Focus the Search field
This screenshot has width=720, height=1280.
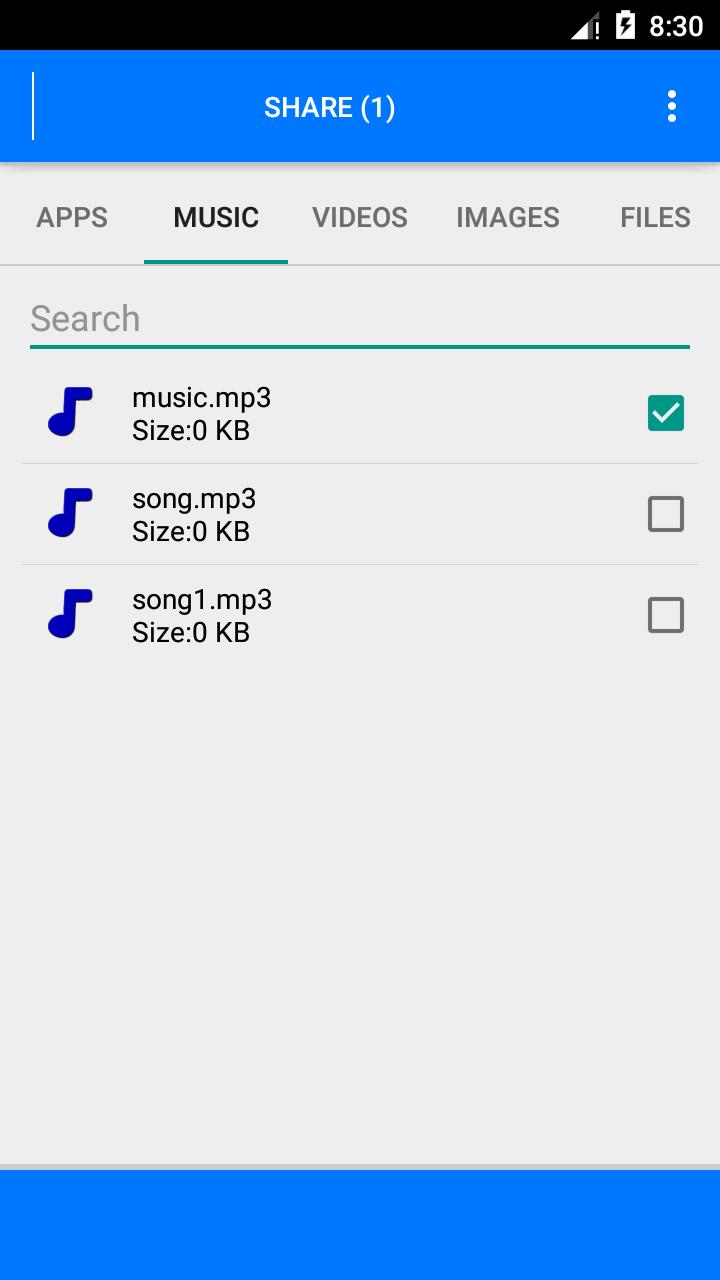[360, 319]
